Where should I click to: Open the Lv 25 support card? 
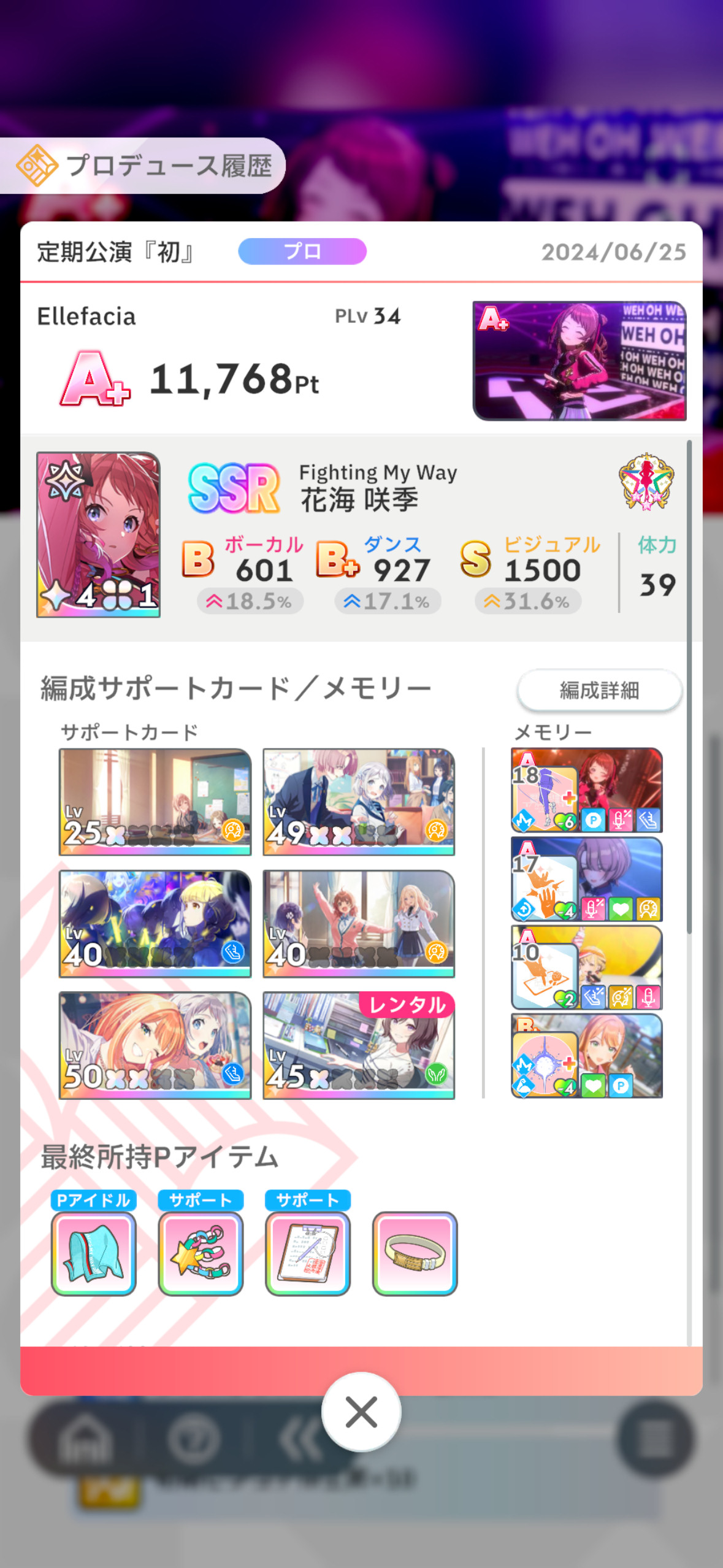[x=155, y=801]
